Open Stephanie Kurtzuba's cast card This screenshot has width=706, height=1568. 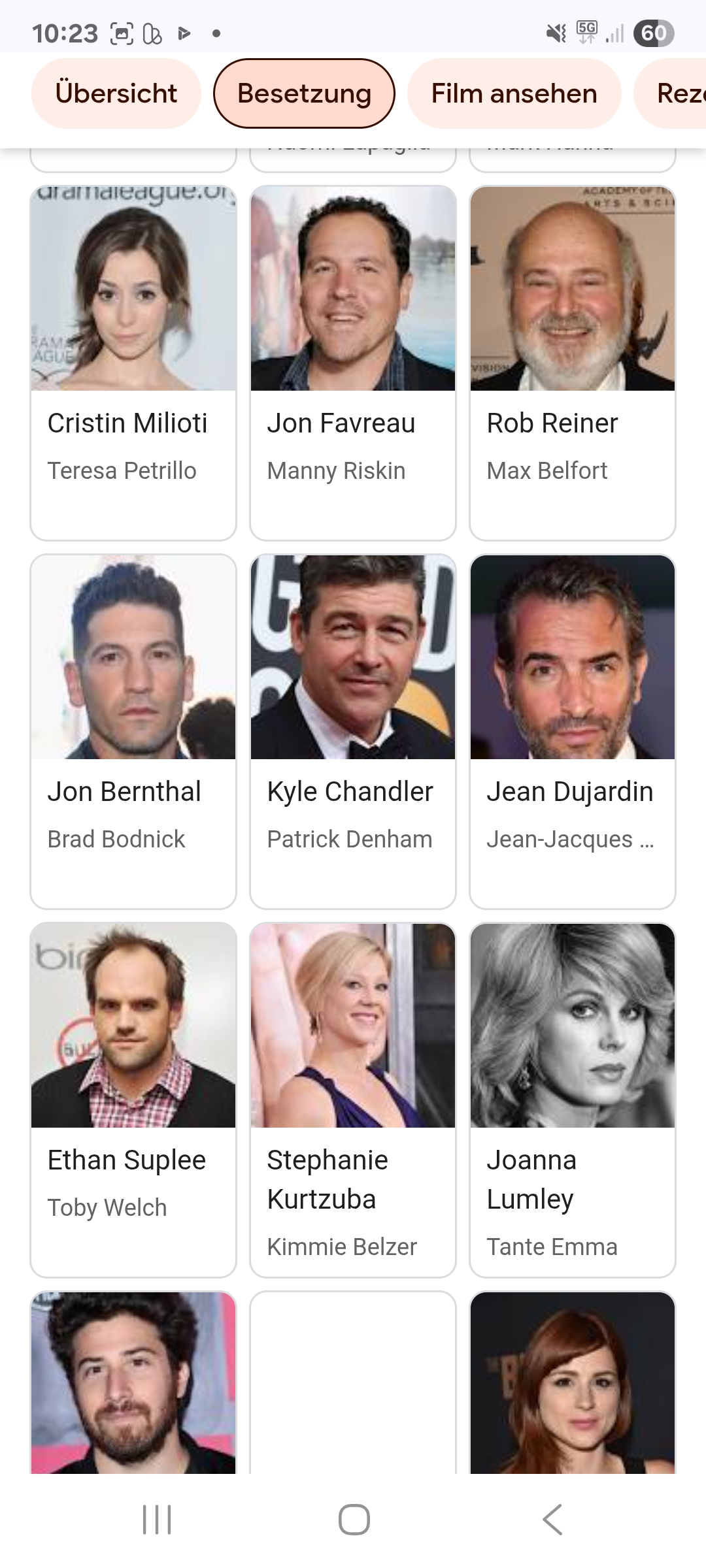353,1100
